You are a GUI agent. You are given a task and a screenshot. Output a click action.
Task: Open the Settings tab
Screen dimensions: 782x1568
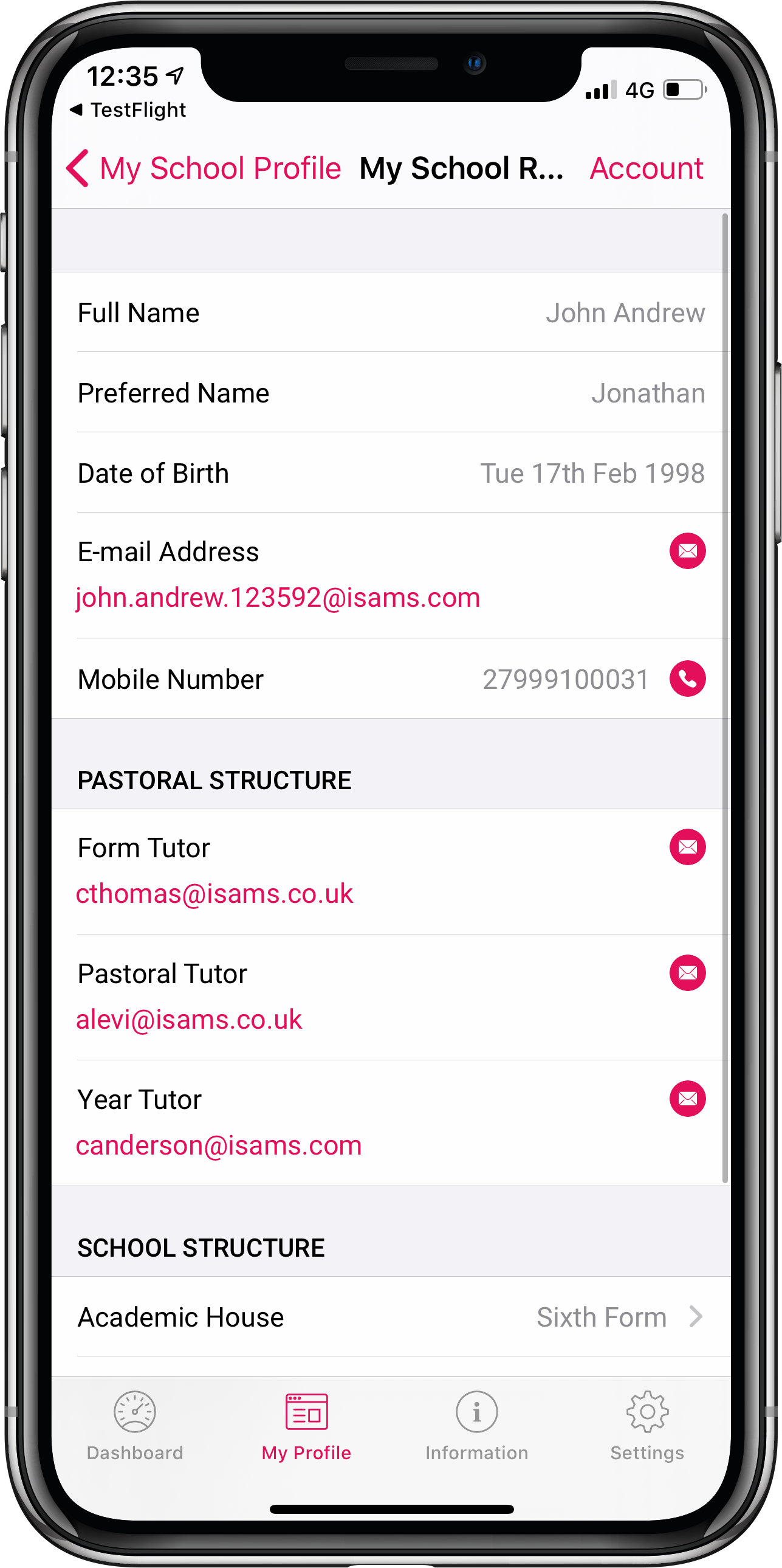[647, 1426]
